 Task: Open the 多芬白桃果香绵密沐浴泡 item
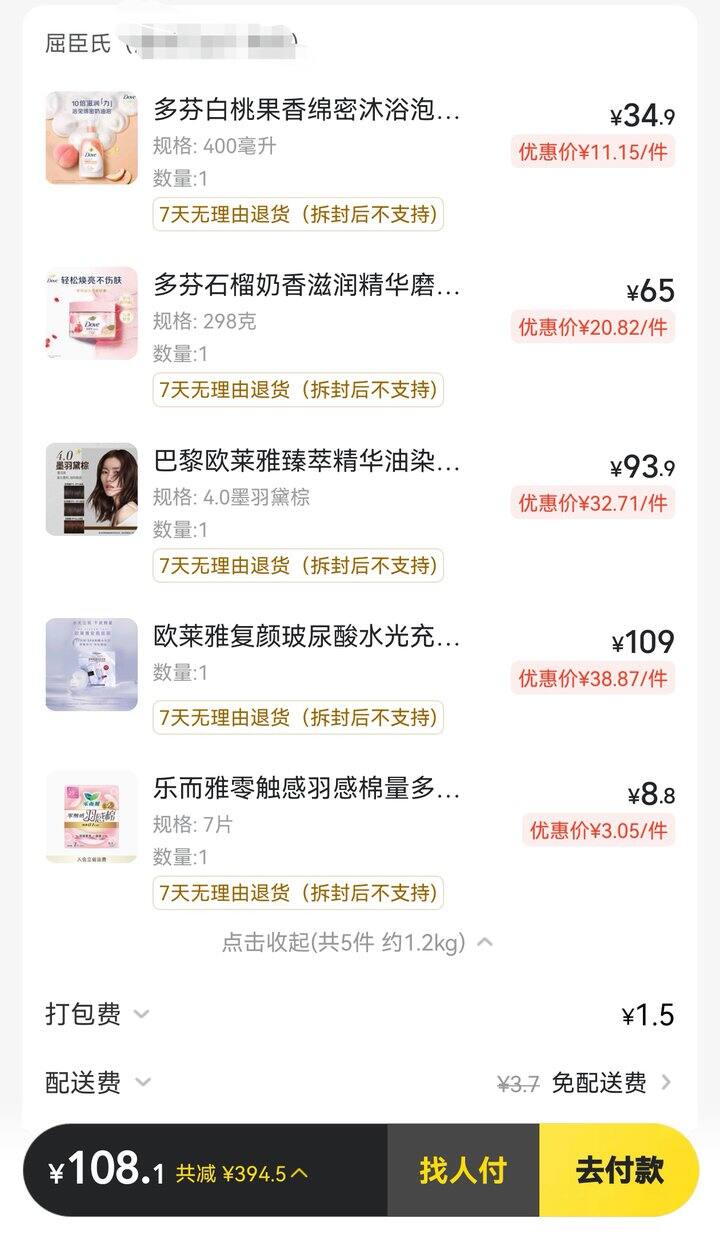(x=307, y=109)
